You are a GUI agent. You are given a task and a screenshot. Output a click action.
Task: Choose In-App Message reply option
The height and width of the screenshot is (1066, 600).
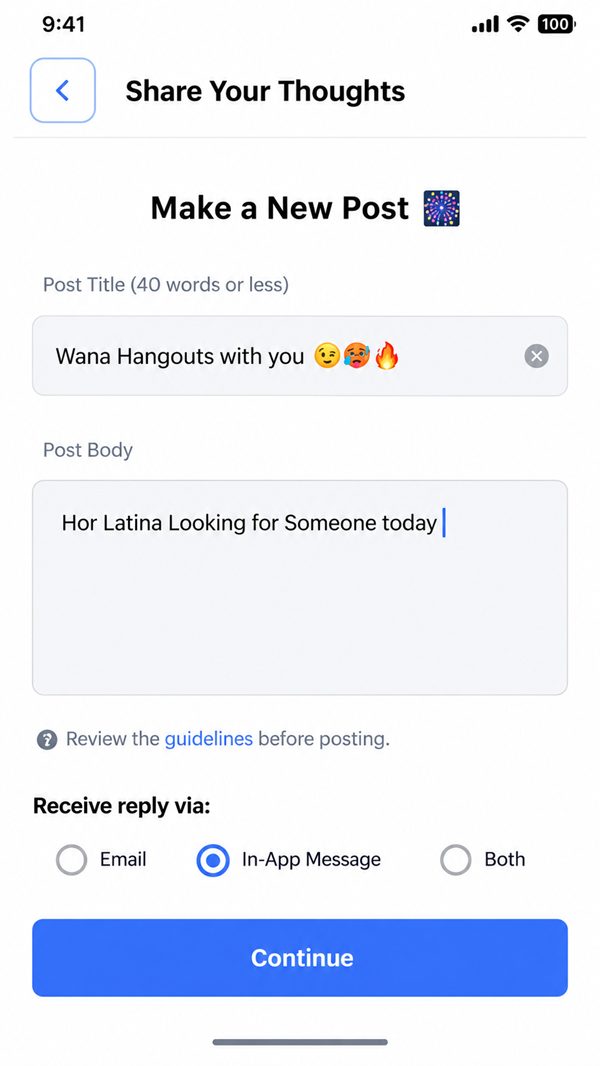click(x=213, y=860)
